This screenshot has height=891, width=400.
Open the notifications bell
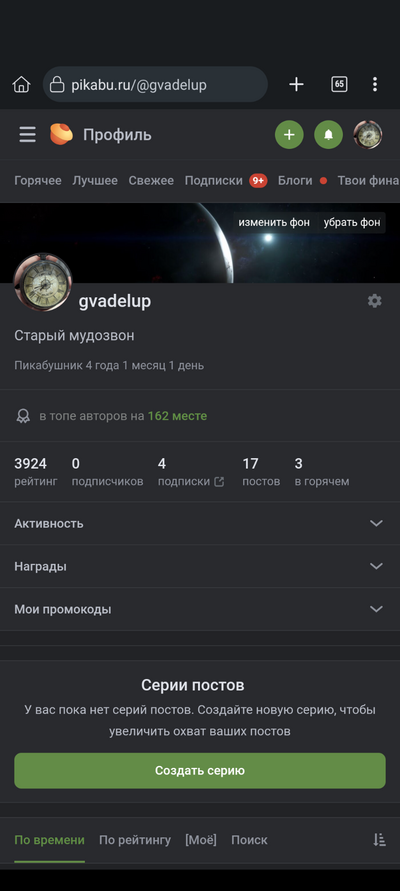coord(328,135)
